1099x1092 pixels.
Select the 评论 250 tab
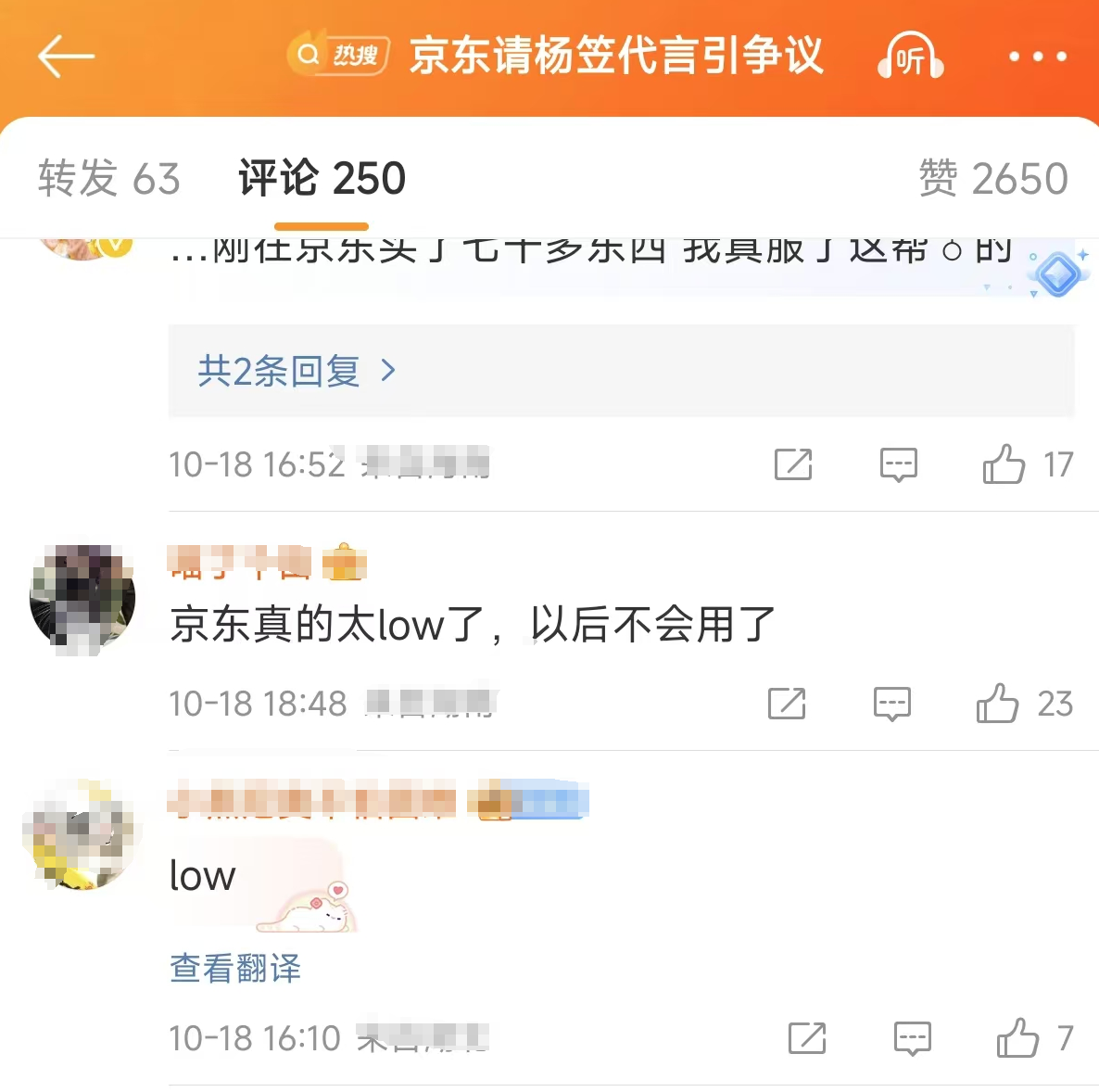click(322, 178)
